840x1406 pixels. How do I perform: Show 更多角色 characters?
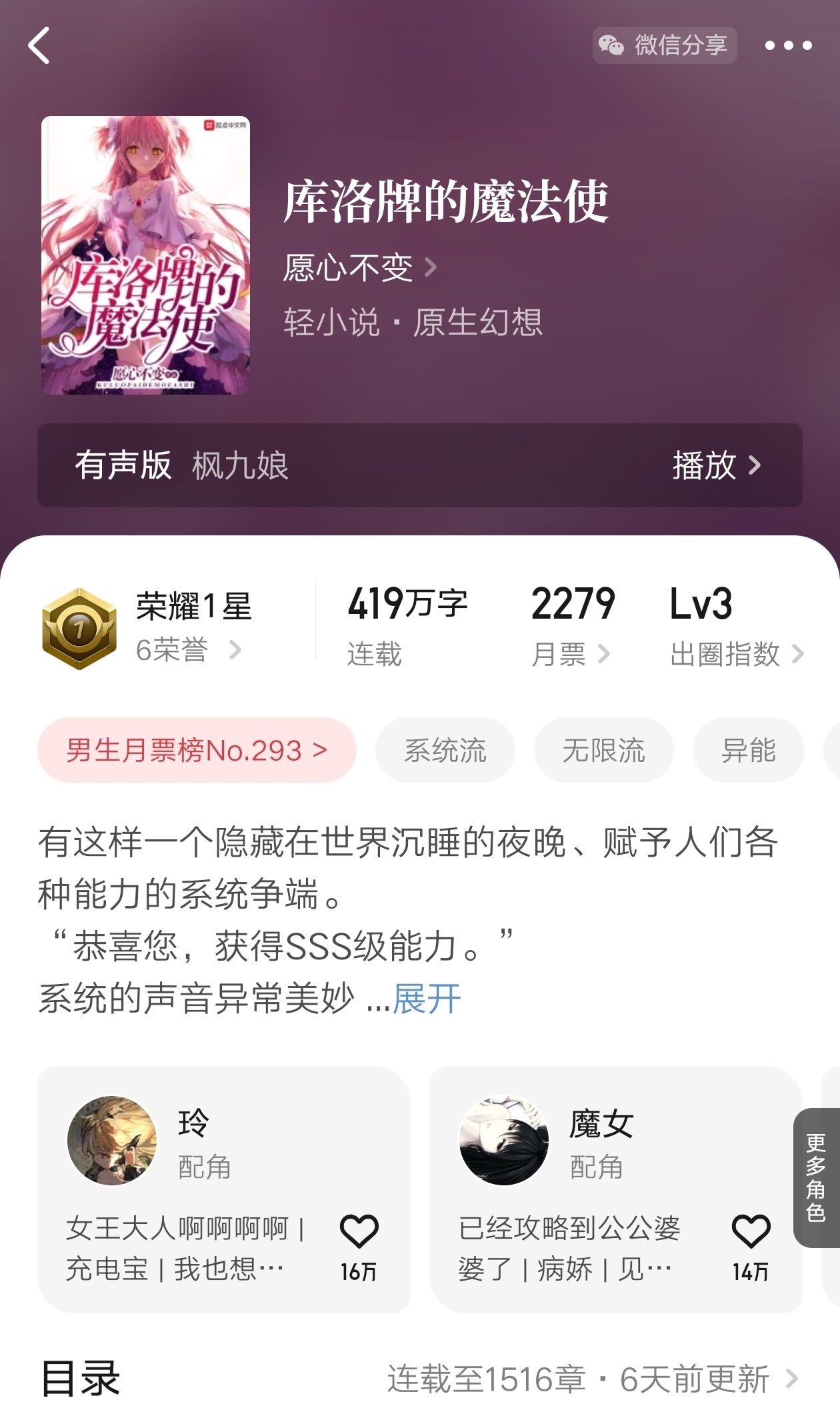pos(816,1177)
